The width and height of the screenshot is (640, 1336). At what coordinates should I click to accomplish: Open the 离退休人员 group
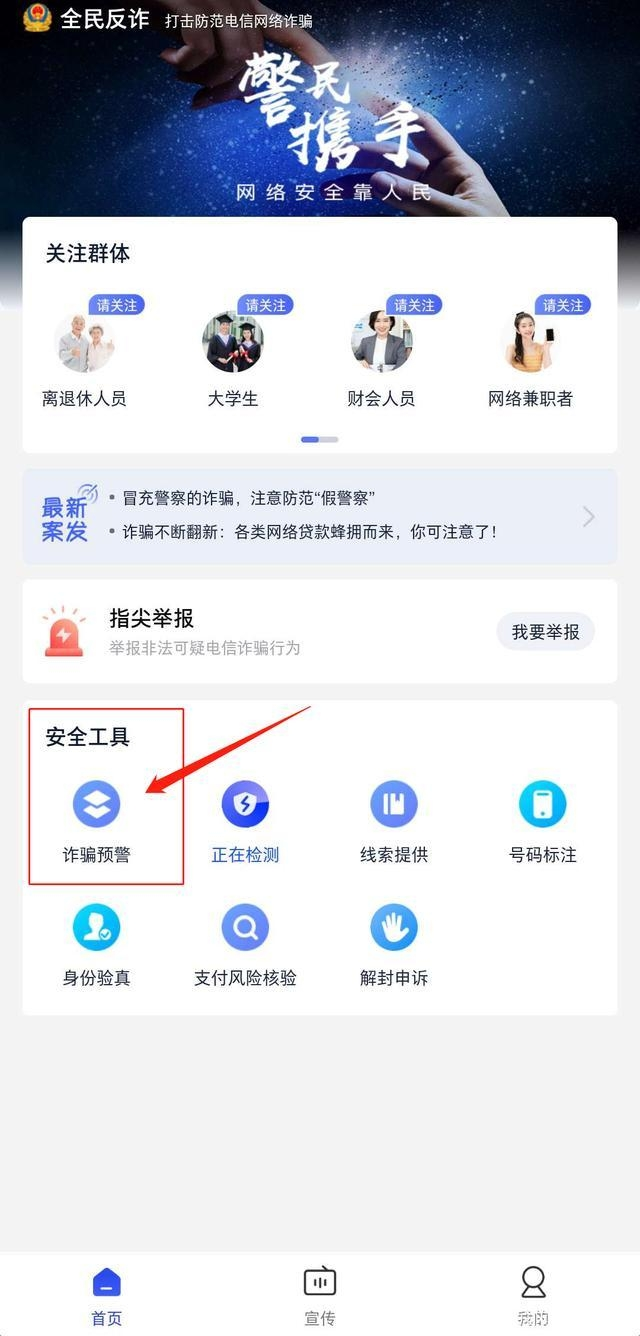84,354
